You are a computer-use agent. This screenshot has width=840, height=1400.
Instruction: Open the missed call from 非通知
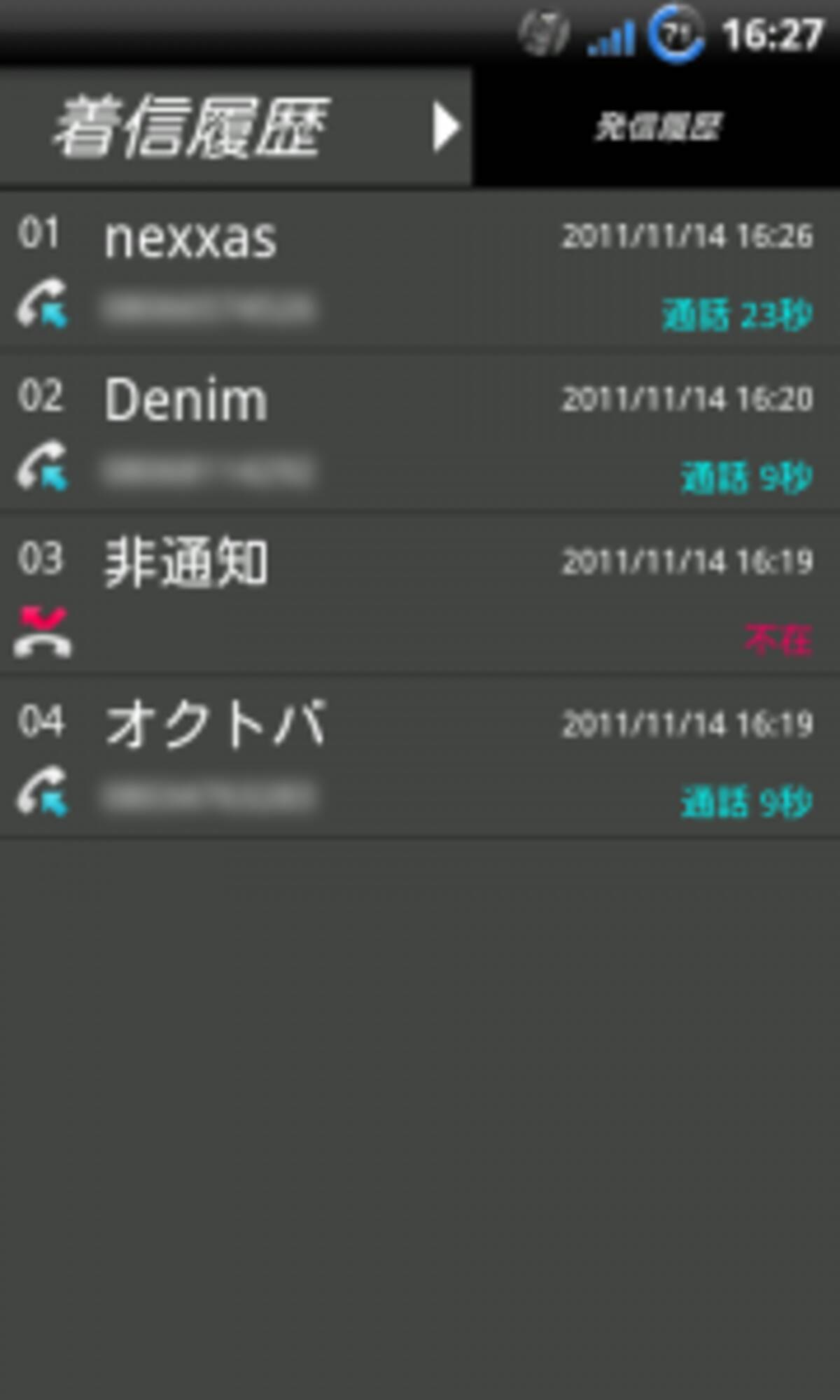[420, 596]
